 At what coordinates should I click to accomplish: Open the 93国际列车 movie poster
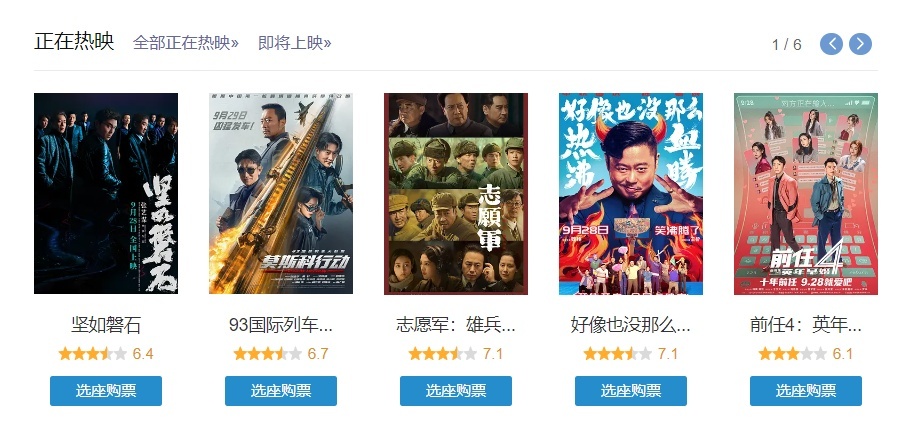(x=281, y=193)
